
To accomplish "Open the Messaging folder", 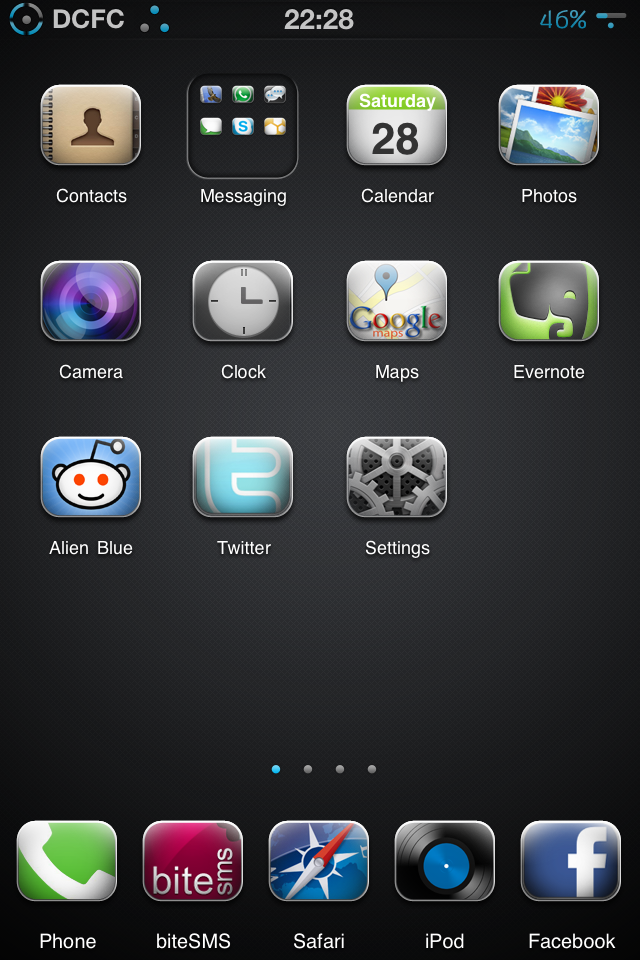I will [243, 125].
